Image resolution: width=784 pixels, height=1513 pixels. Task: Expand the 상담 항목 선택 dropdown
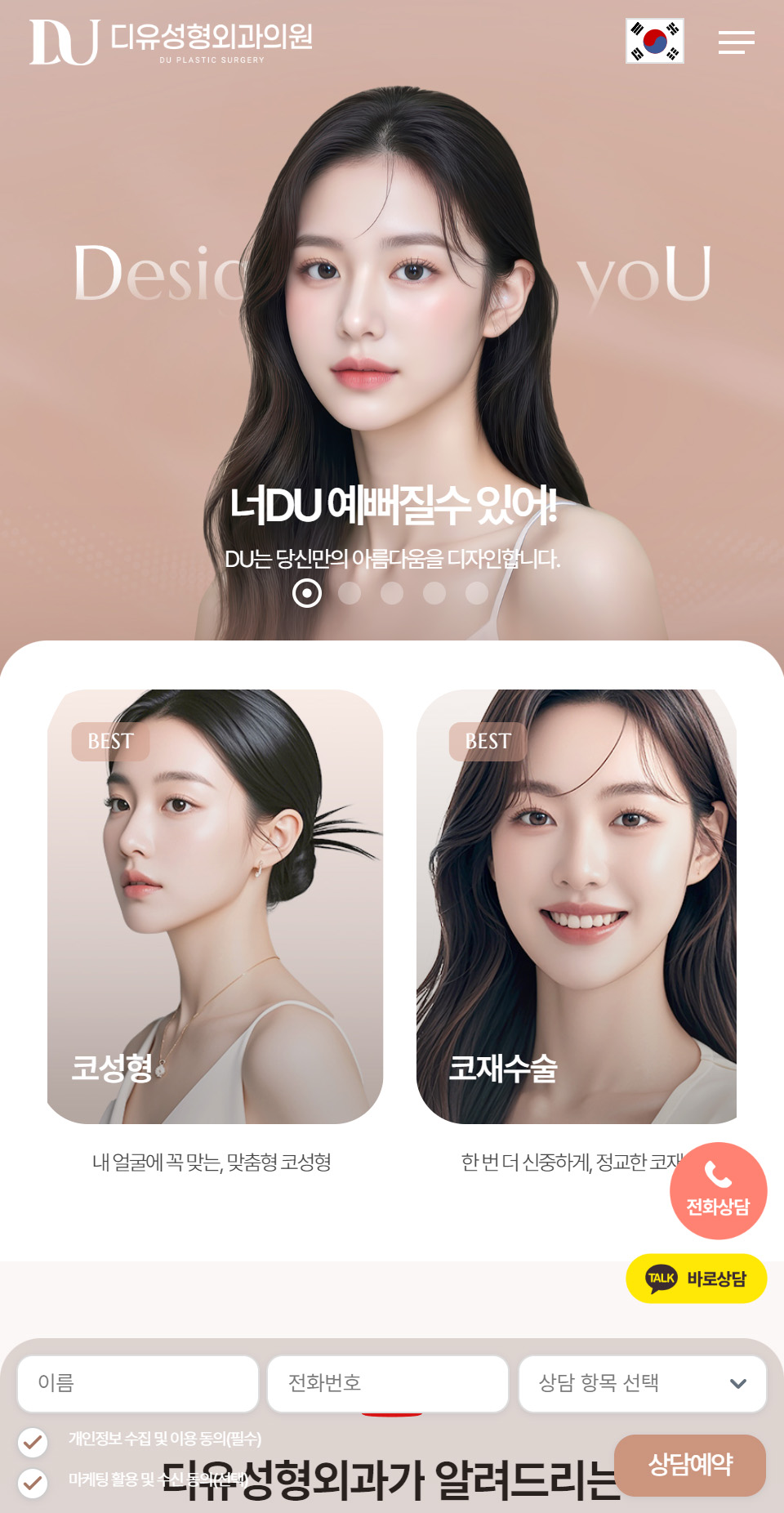643,1383
